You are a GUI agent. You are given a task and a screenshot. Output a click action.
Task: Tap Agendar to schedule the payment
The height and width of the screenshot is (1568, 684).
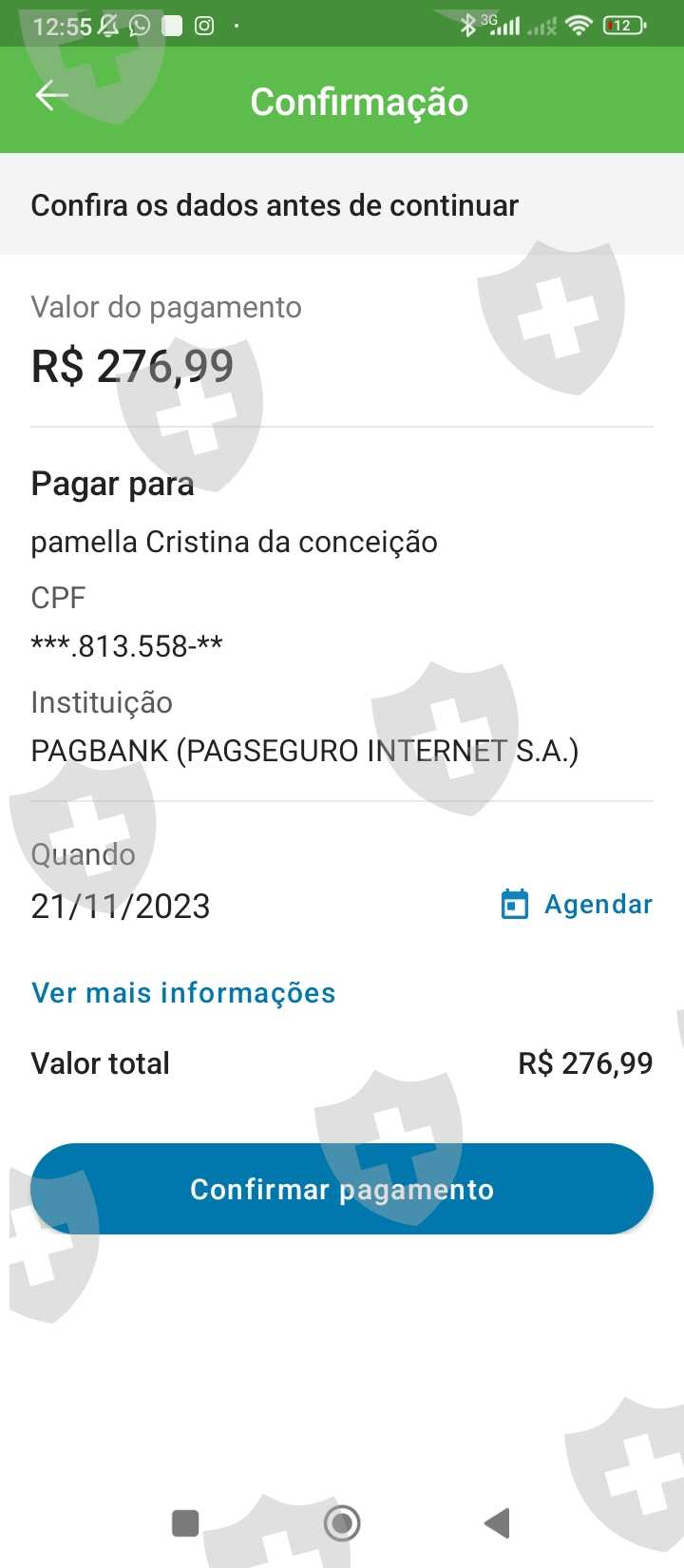[x=577, y=905]
